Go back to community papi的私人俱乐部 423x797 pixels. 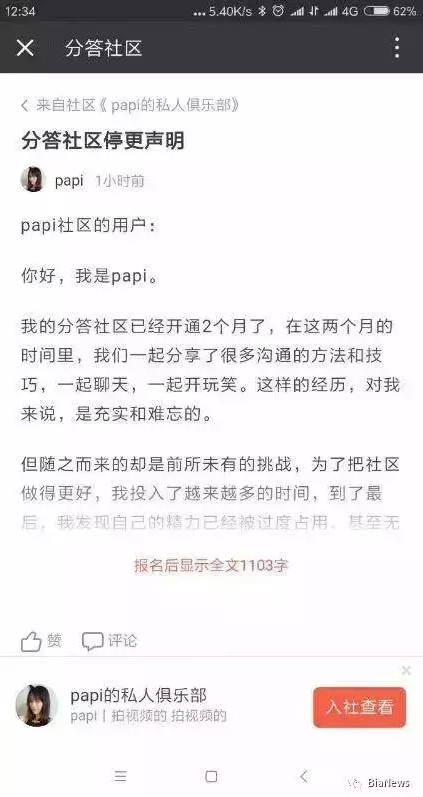click(130, 106)
